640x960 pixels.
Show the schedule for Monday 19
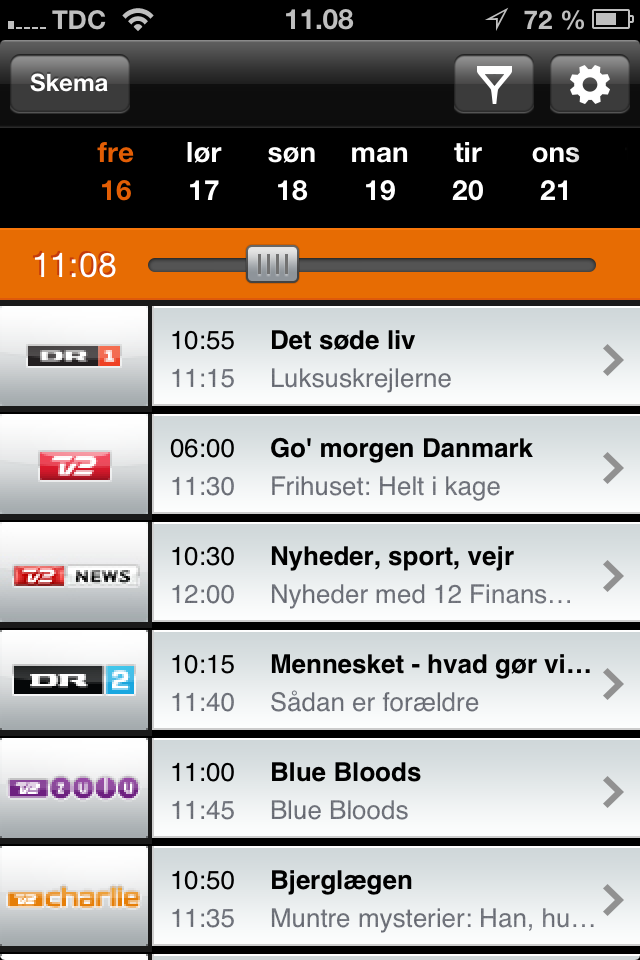[x=379, y=171]
